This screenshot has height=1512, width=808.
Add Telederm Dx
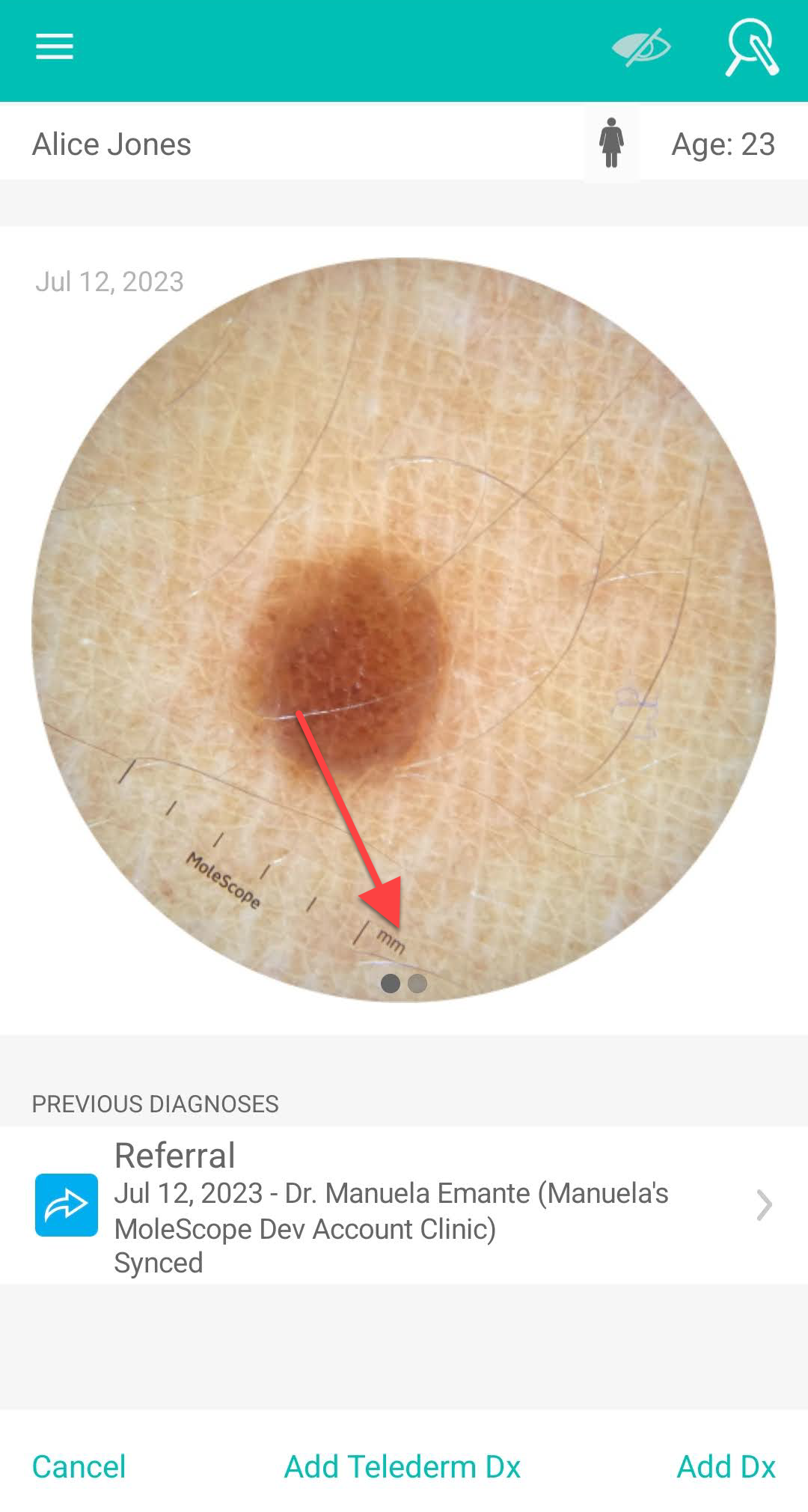tap(403, 1466)
